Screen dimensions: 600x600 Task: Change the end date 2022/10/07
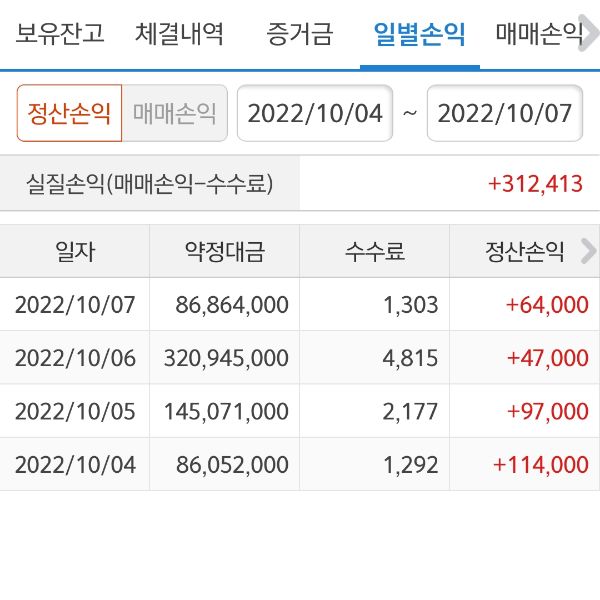tap(505, 113)
